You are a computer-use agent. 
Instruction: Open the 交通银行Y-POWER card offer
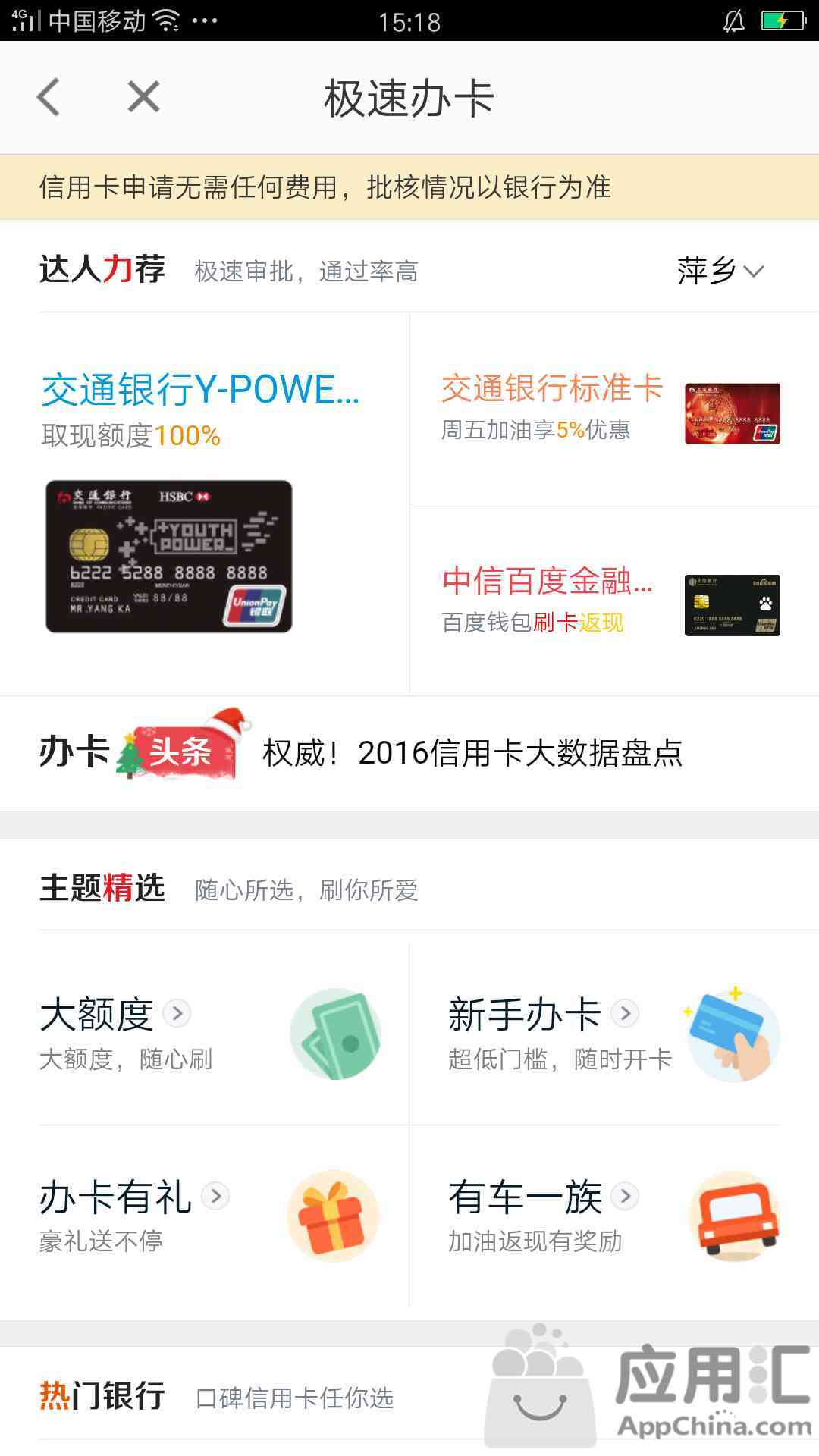[x=205, y=504]
